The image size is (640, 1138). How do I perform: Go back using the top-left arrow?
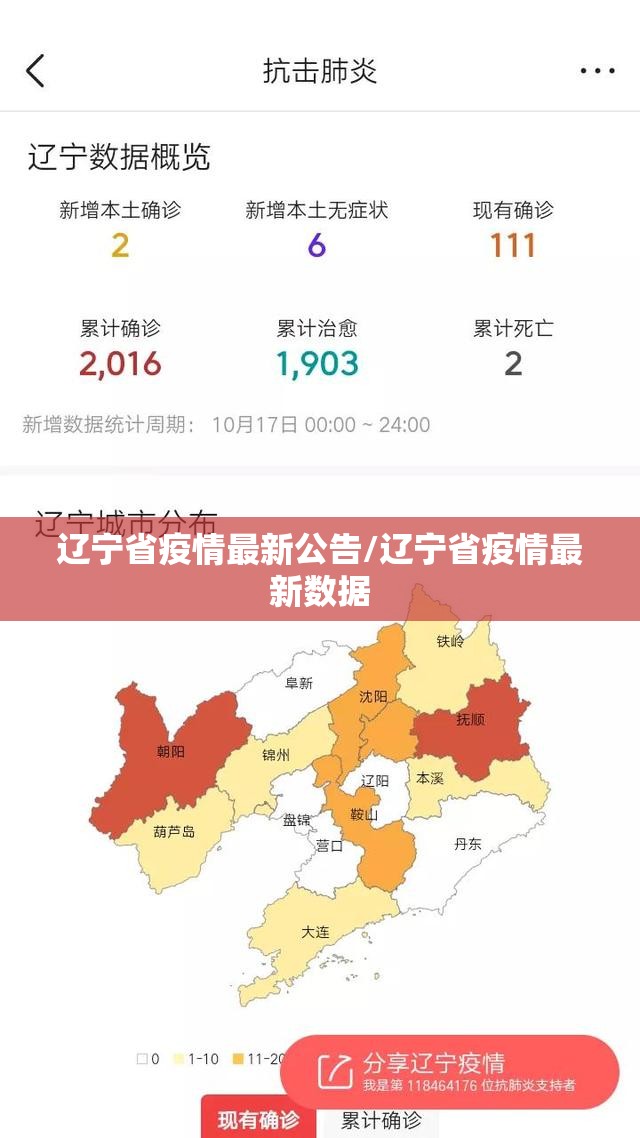tap(36, 71)
